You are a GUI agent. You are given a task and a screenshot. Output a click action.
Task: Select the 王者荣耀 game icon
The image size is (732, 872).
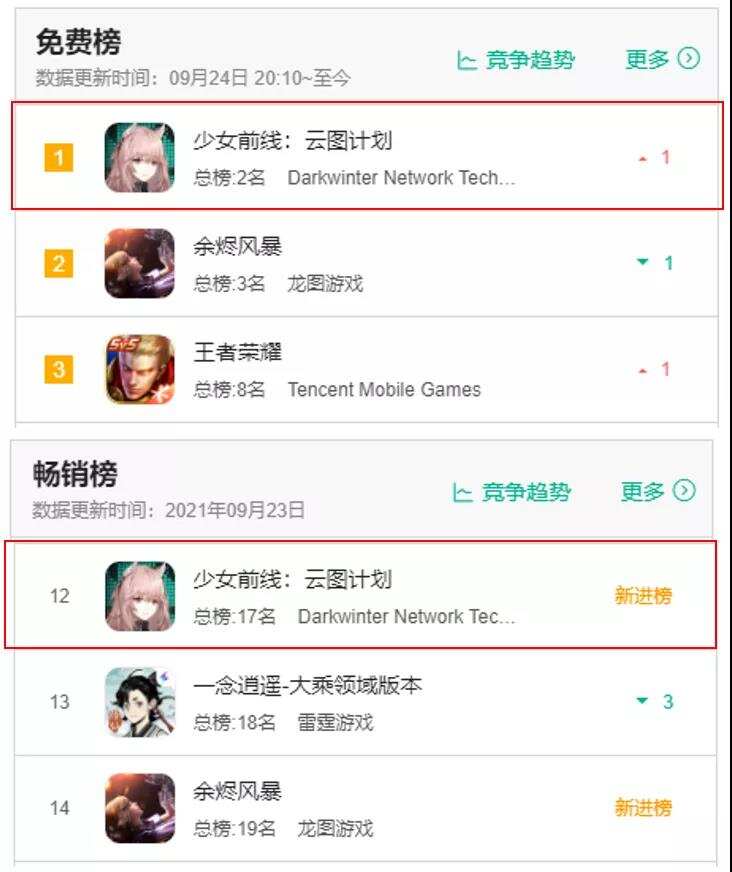pos(141,368)
